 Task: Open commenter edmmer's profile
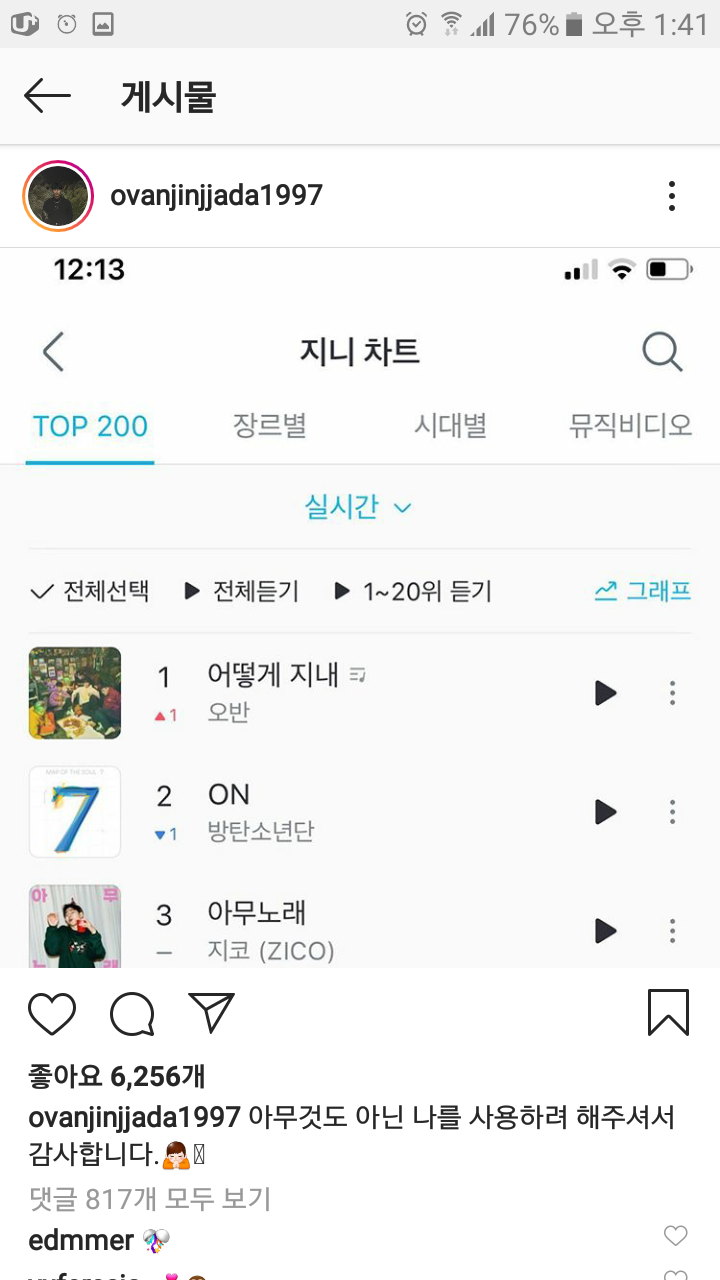(x=81, y=1241)
